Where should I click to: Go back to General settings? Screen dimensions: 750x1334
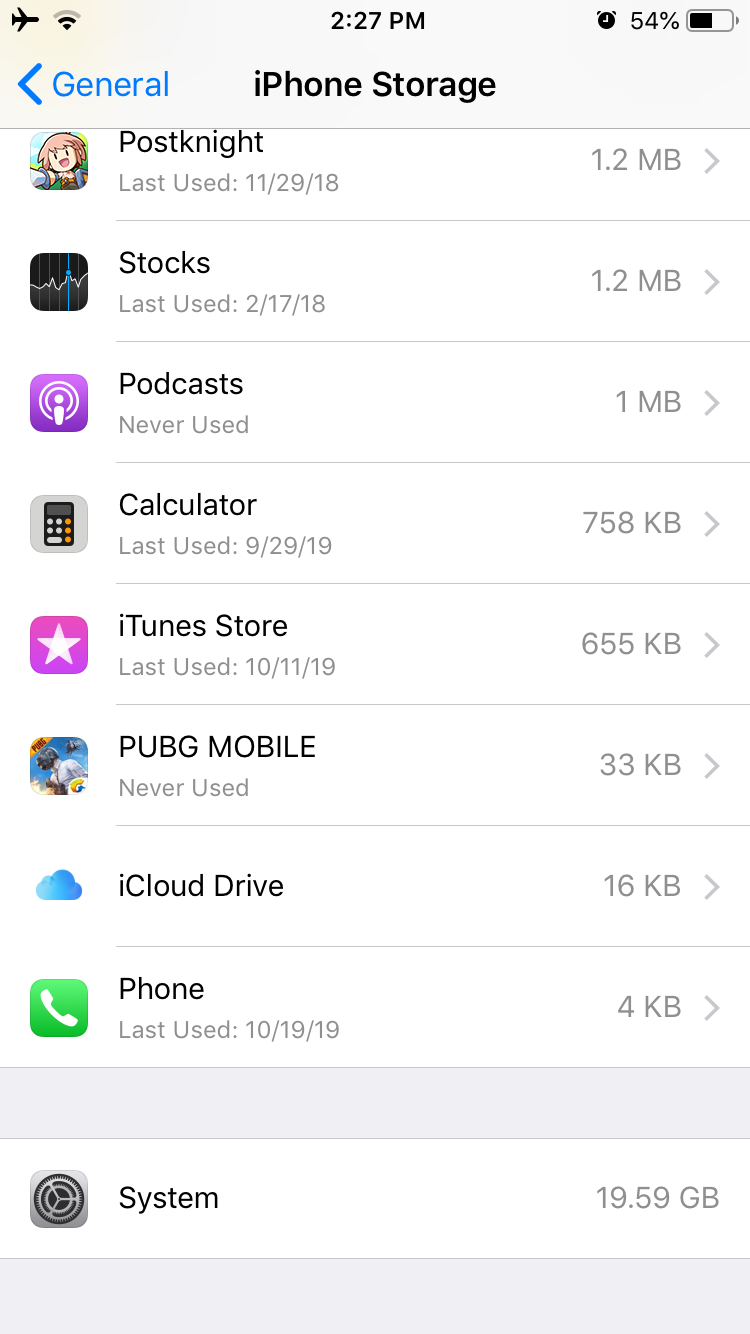click(x=94, y=85)
